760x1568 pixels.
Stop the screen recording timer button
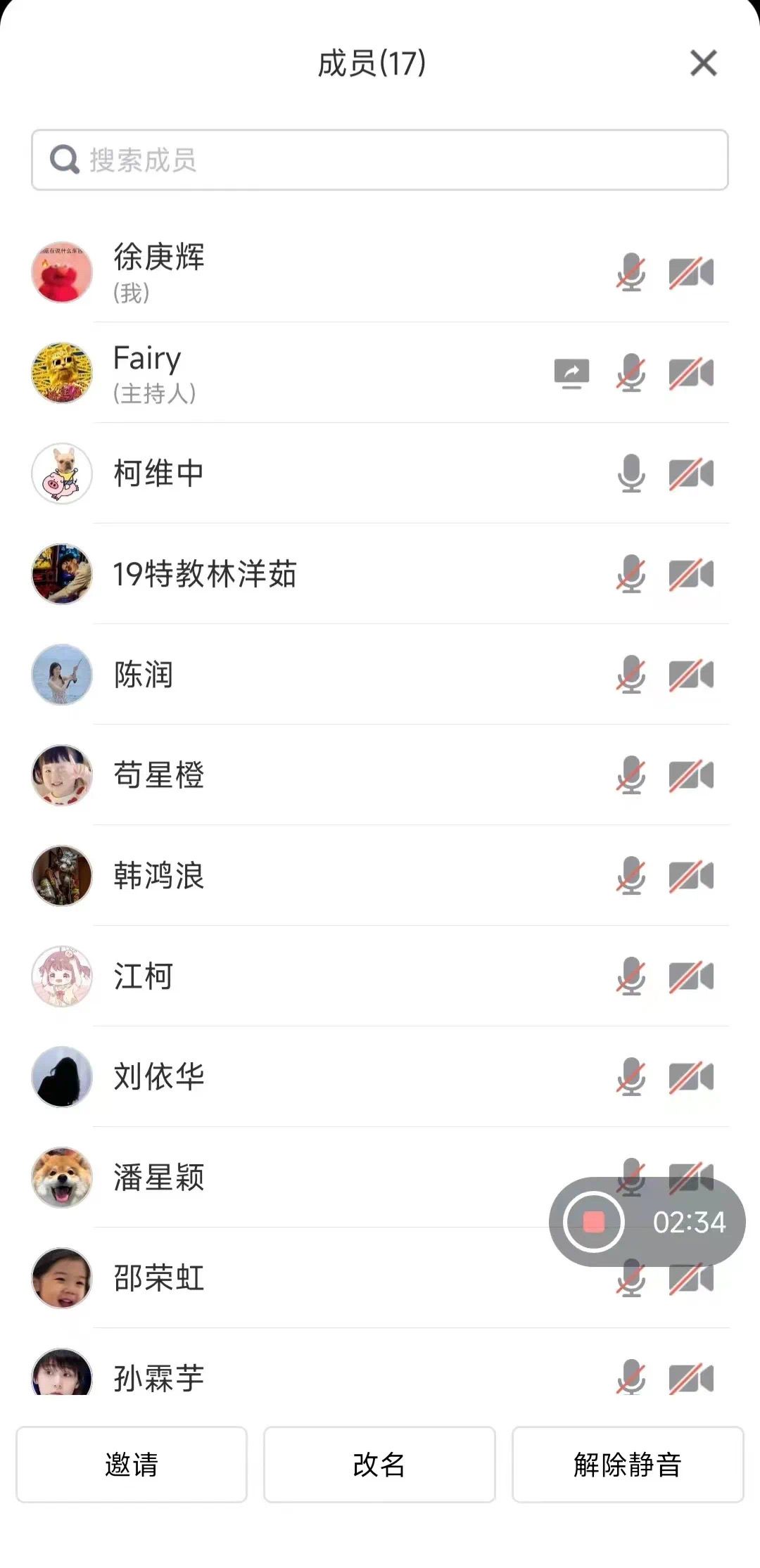pyautogui.click(x=594, y=1222)
